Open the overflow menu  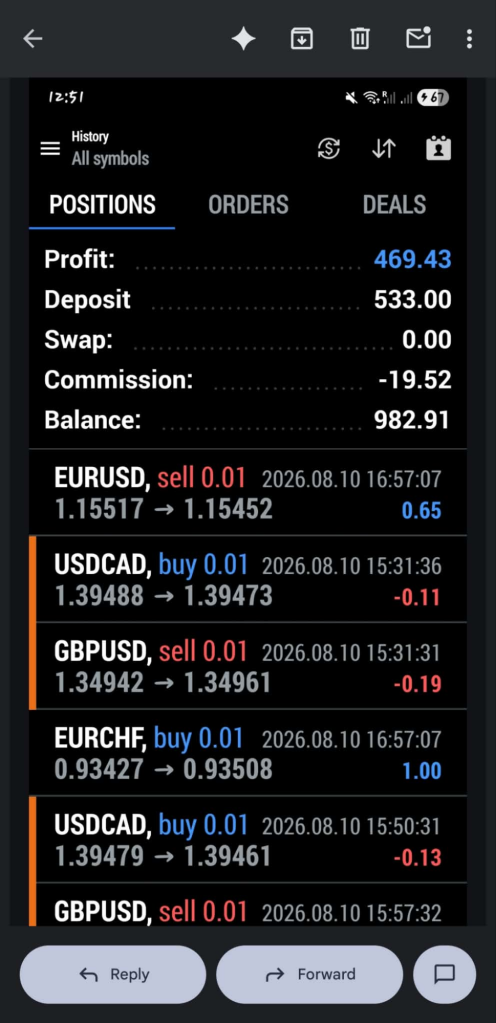469,39
